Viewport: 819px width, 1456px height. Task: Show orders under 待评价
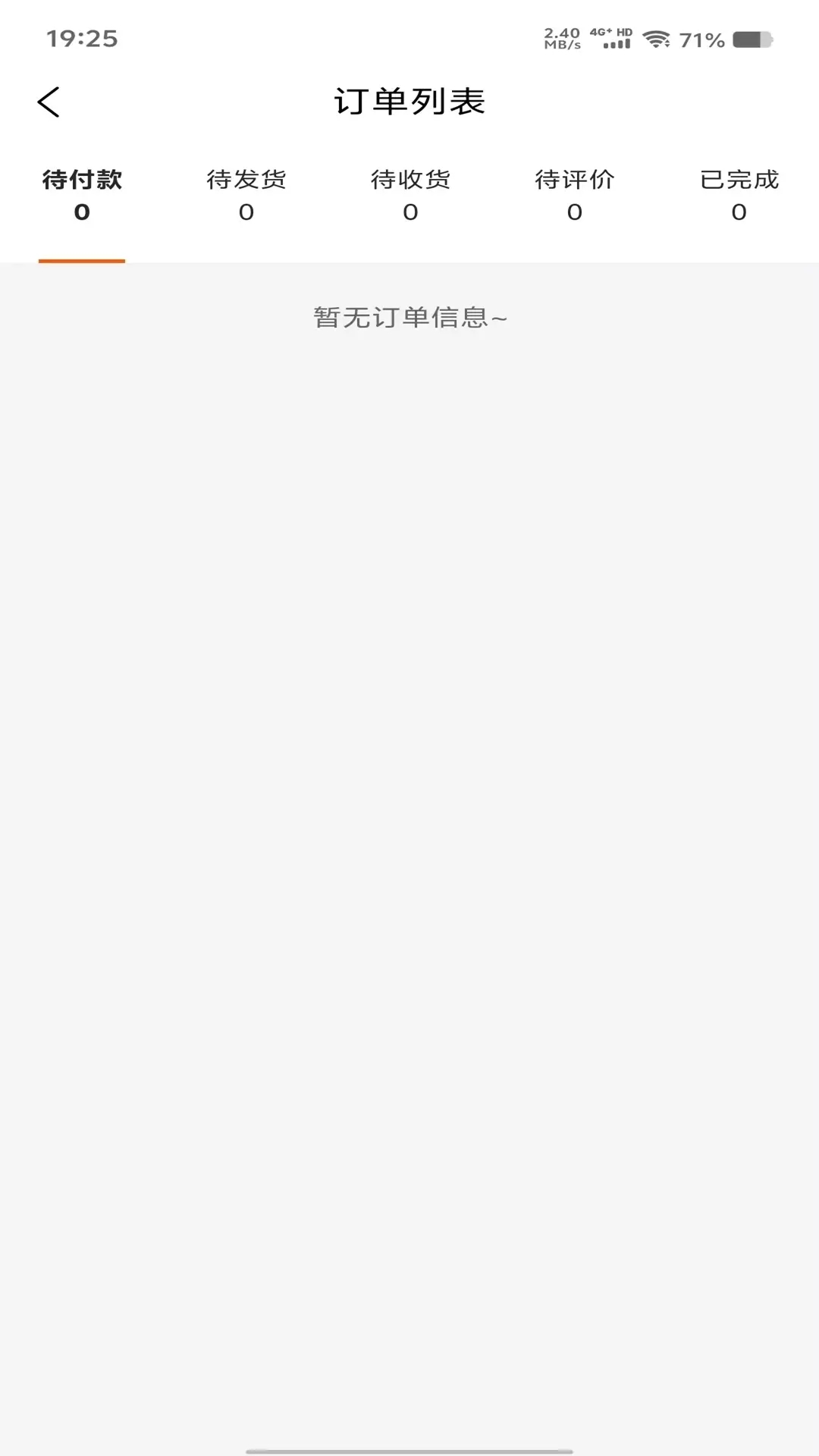[575, 196]
